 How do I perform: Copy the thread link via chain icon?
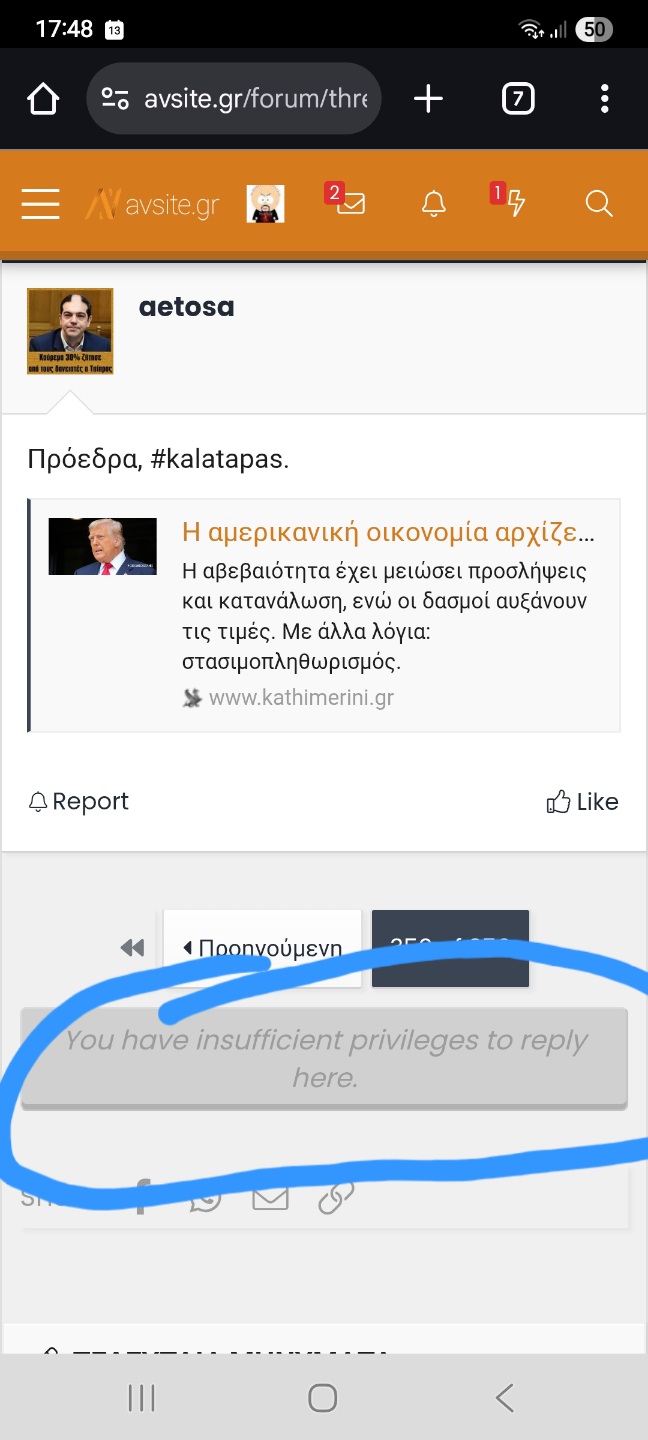(x=336, y=1197)
